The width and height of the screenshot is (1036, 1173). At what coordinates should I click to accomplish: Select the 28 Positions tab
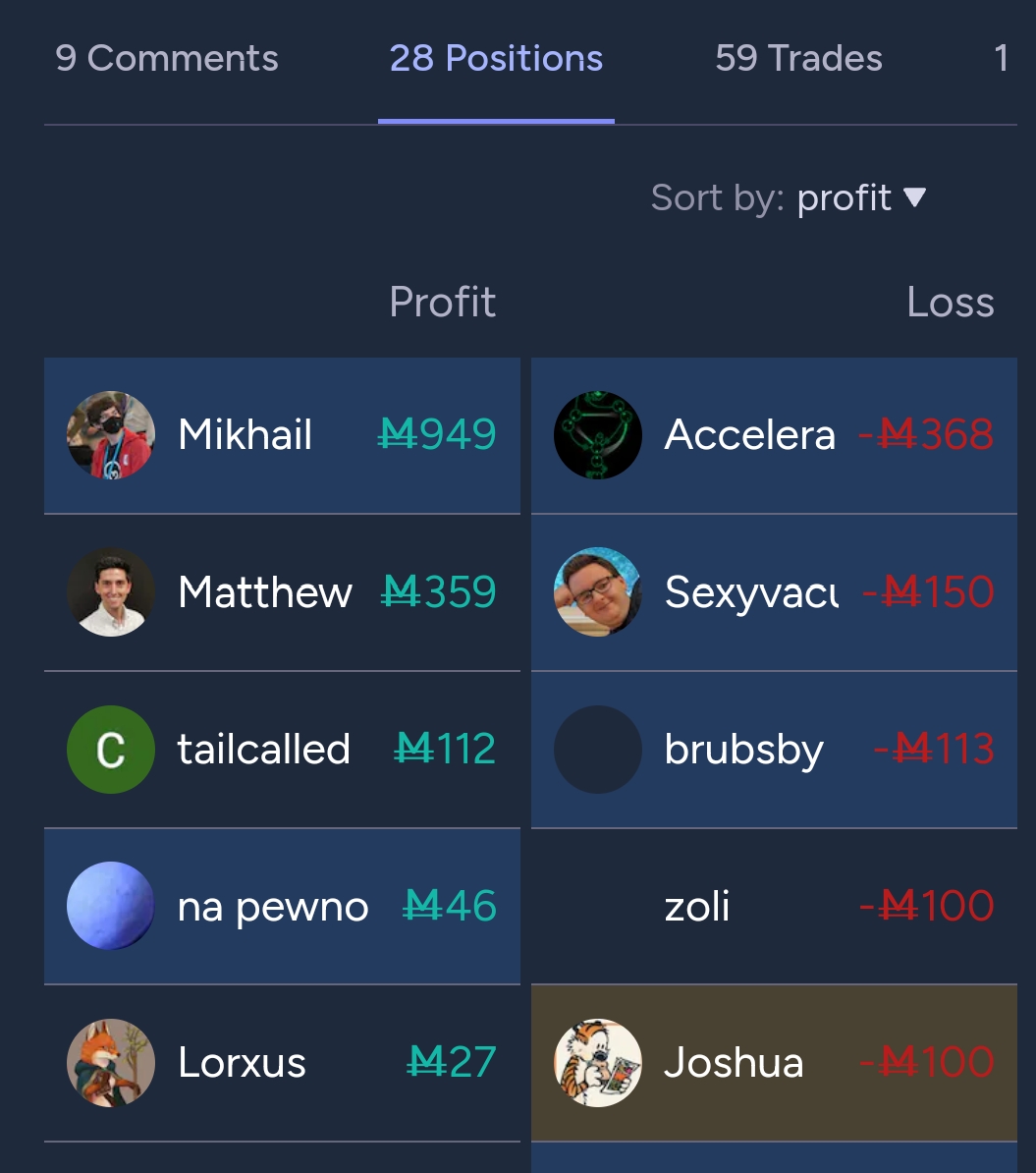[496, 59]
